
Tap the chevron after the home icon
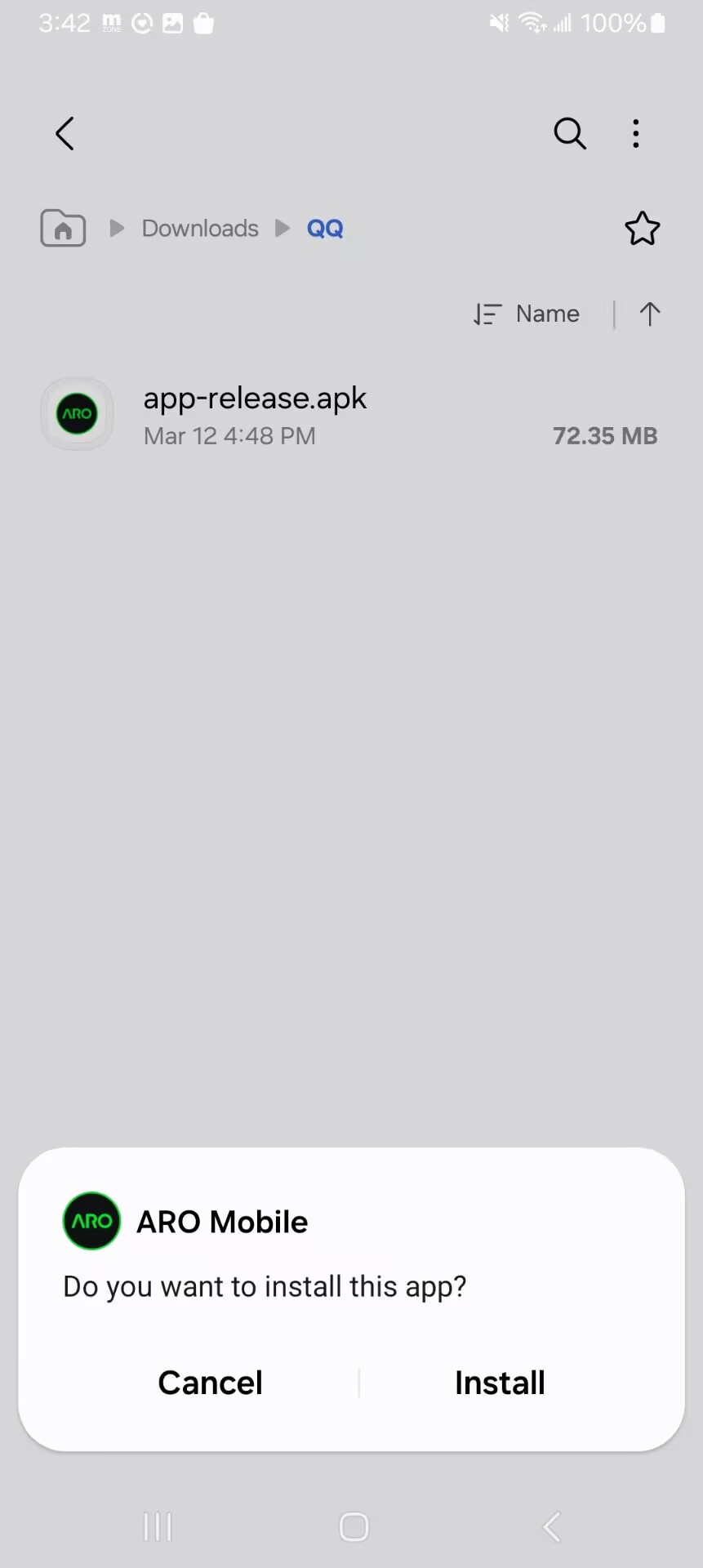pos(116,229)
